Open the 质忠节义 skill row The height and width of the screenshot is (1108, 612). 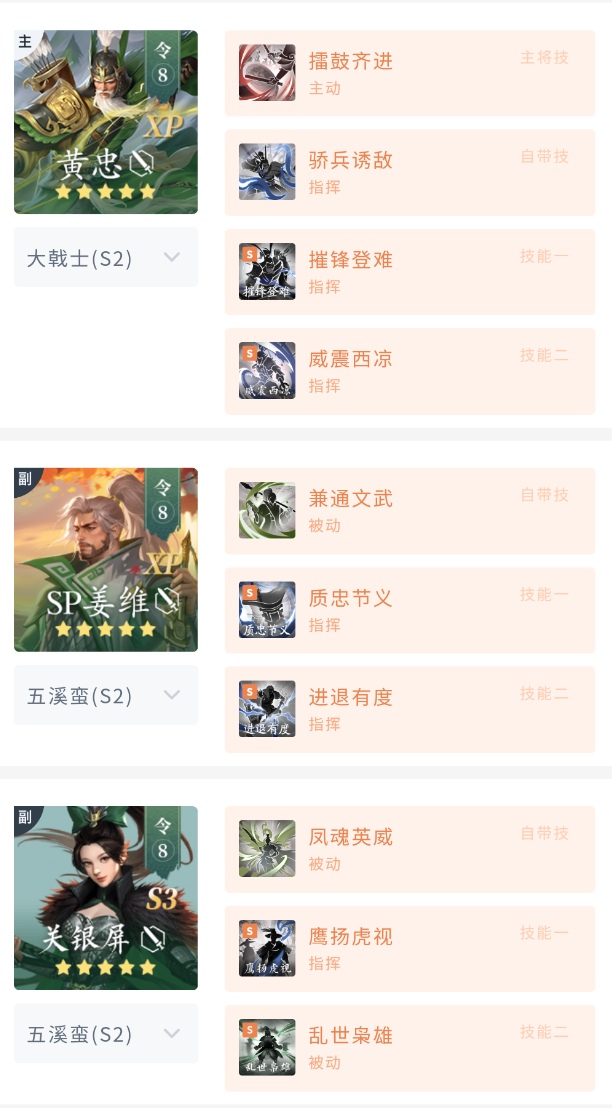click(x=409, y=610)
